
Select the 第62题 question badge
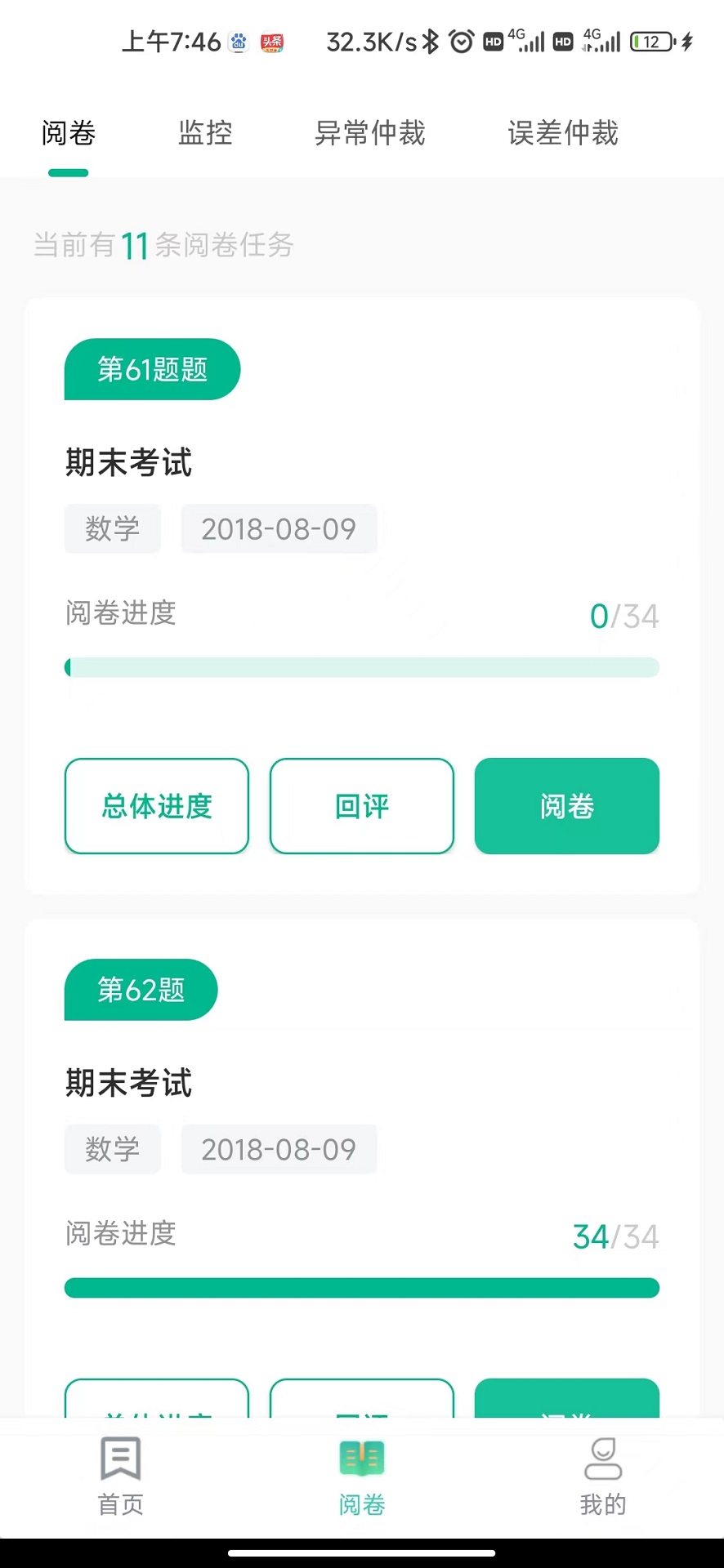140,990
